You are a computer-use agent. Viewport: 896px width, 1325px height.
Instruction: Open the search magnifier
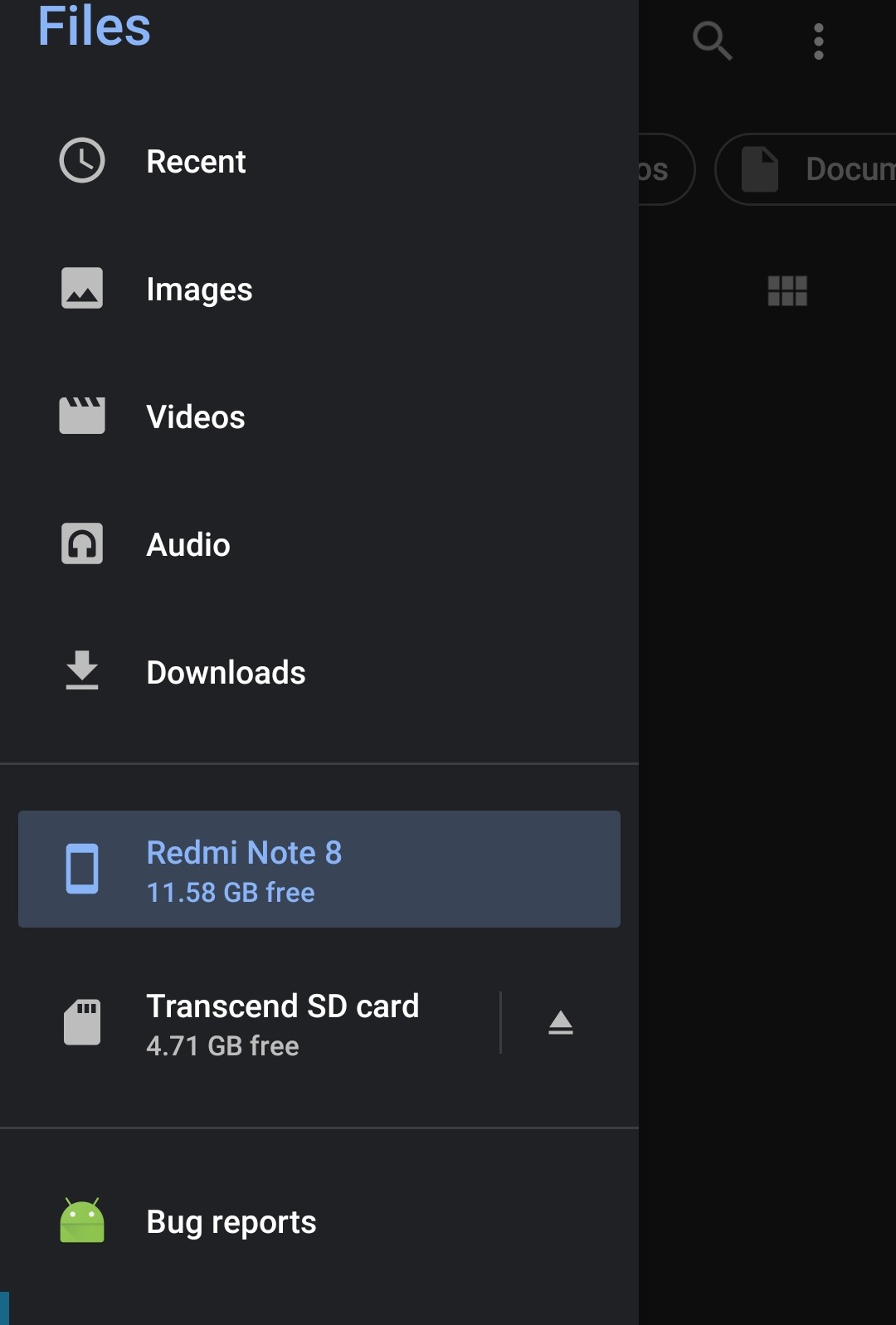712,40
